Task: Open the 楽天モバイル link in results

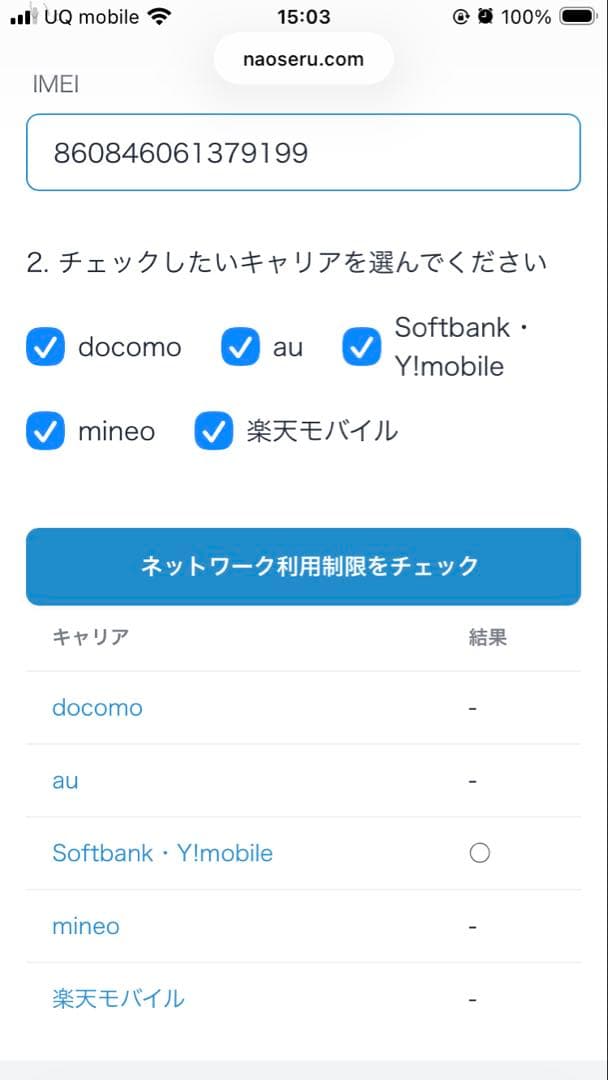Action: coord(118,998)
